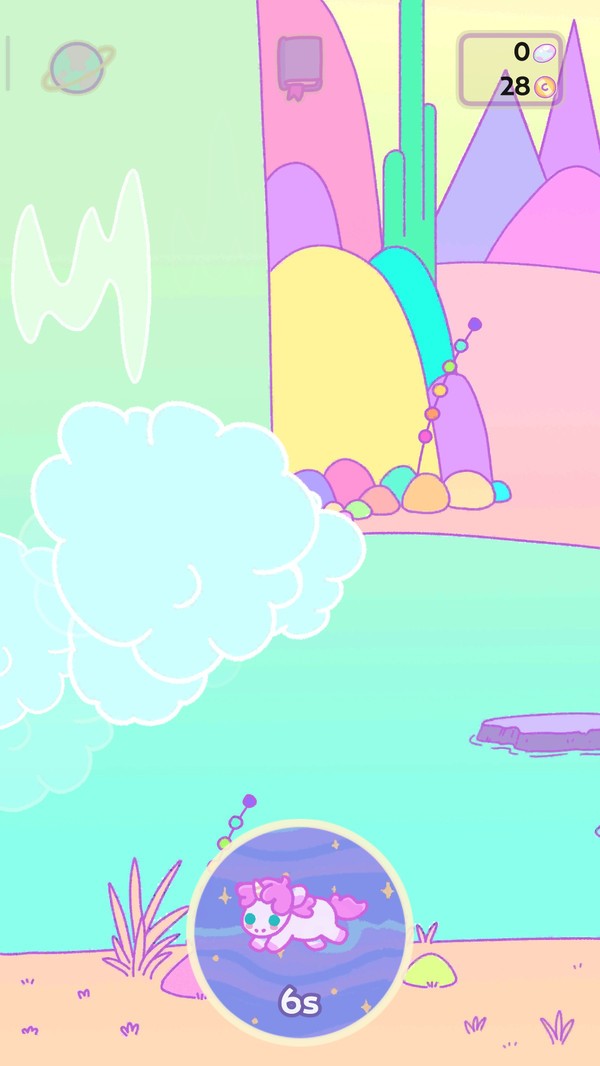Open the planet icon
Image resolution: width=600 pixels, height=1066 pixels.
click(77, 67)
